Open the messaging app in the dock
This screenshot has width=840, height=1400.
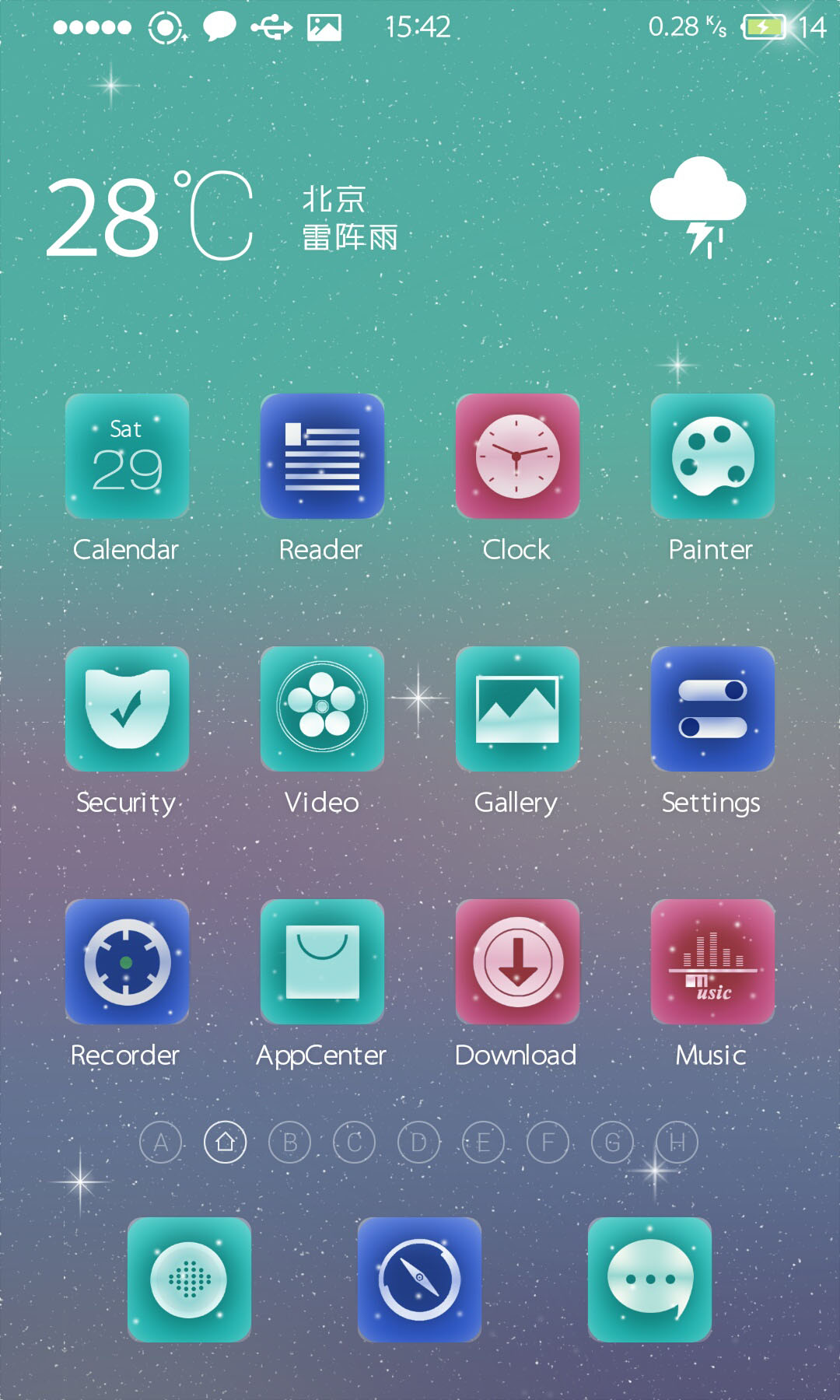(649, 1279)
